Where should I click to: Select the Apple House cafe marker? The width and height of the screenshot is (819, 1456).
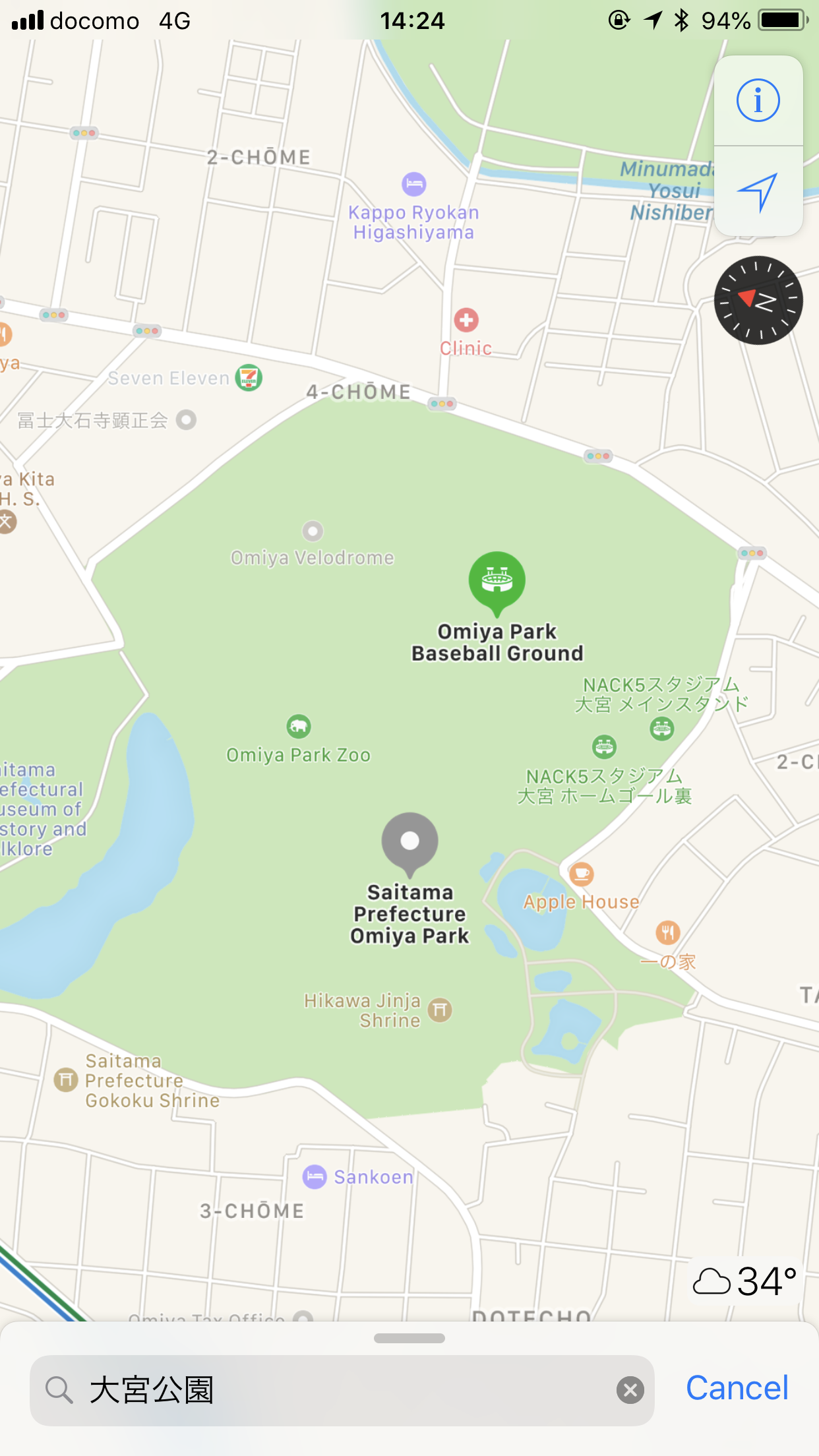point(581,874)
